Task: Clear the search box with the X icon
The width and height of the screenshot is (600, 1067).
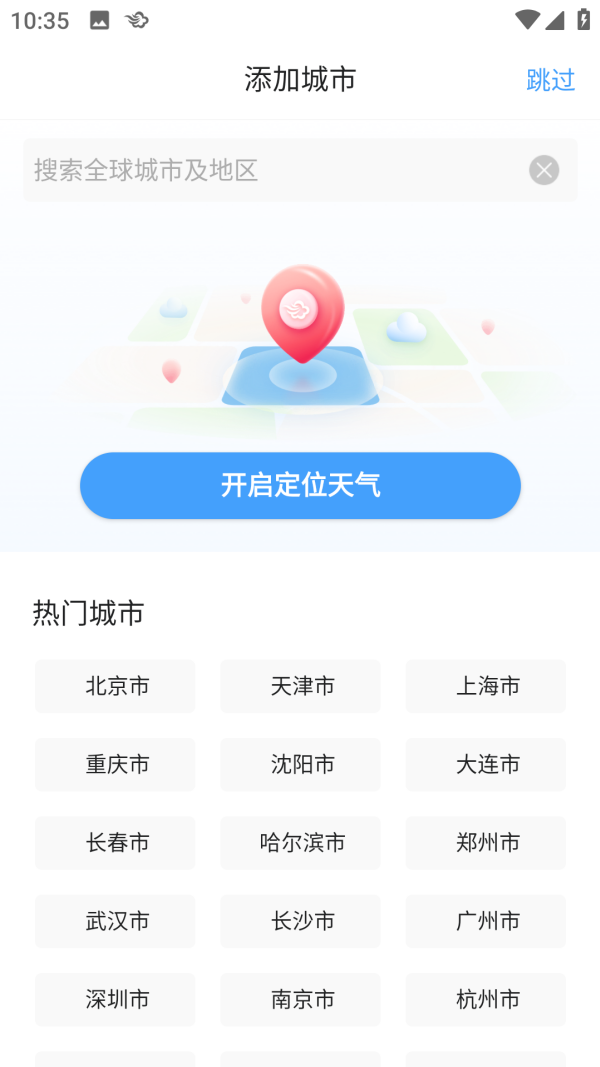Action: pos(544,170)
